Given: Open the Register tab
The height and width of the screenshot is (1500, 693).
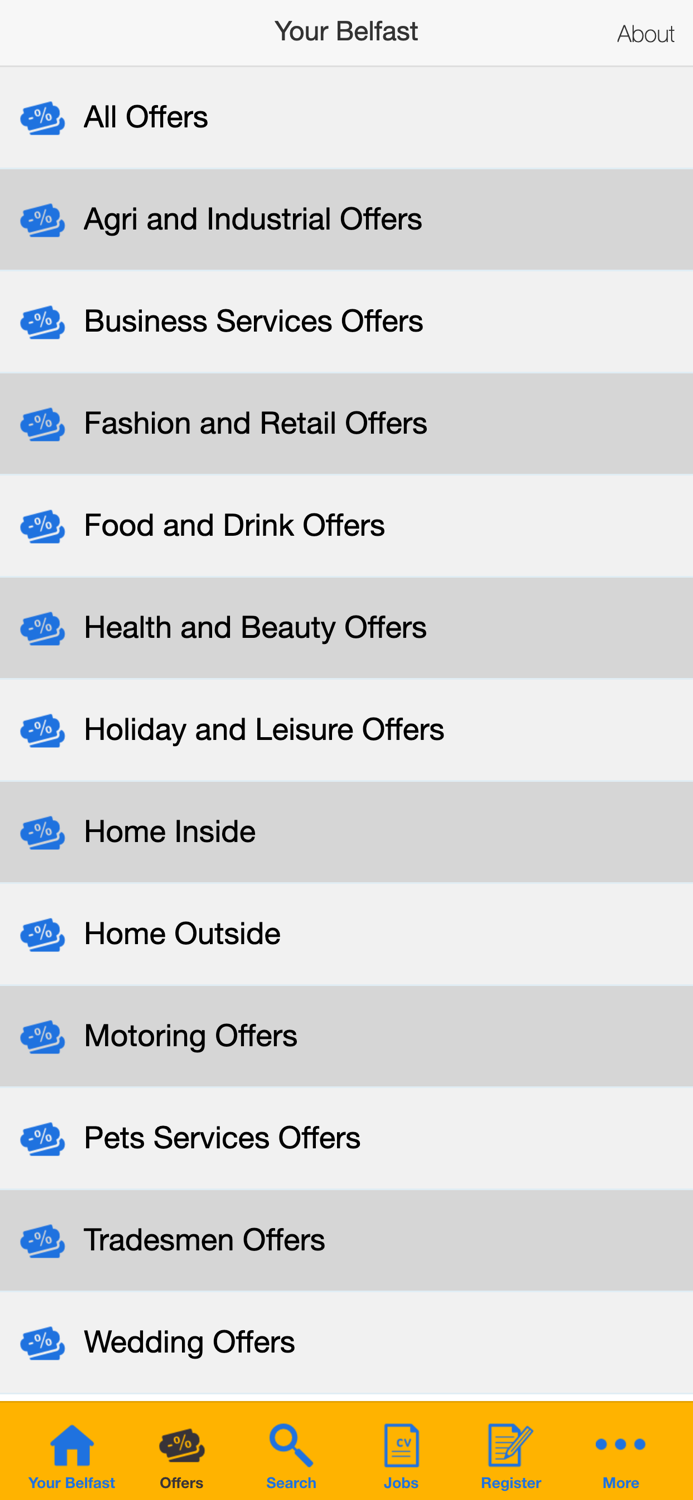Looking at the screenshot, I should [511, 1455].
